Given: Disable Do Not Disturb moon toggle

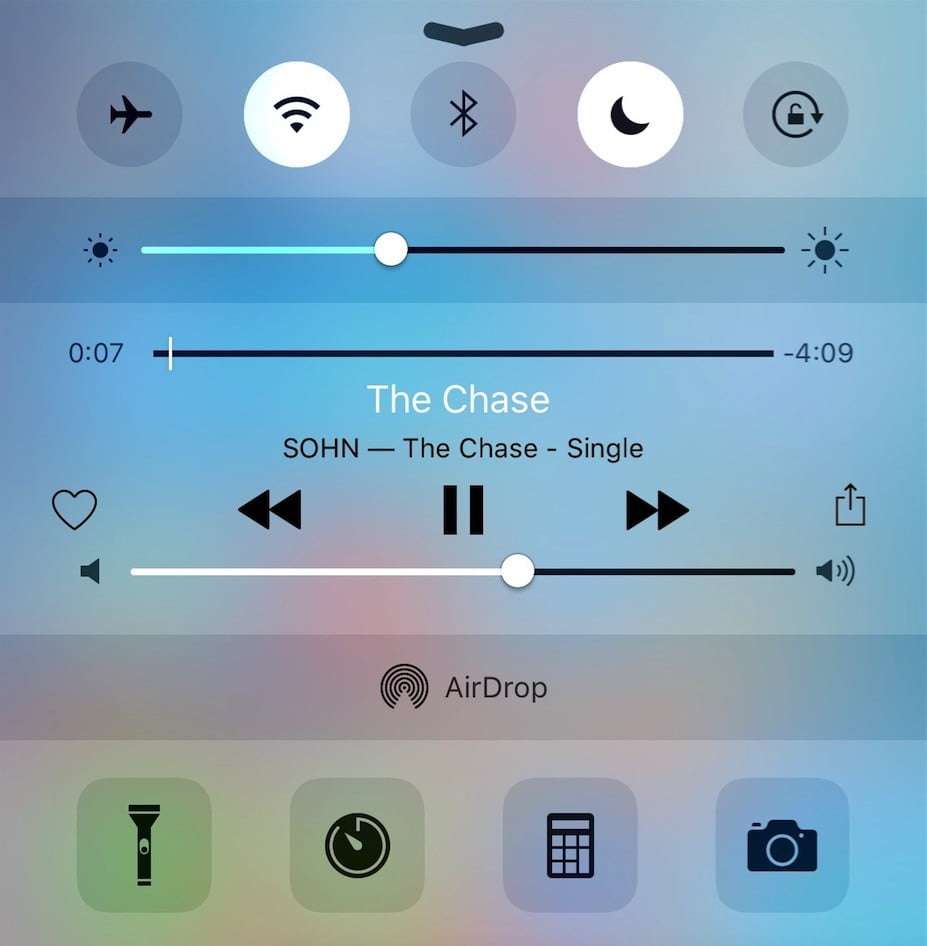Looking at the screenshot, I should (630, 114).
